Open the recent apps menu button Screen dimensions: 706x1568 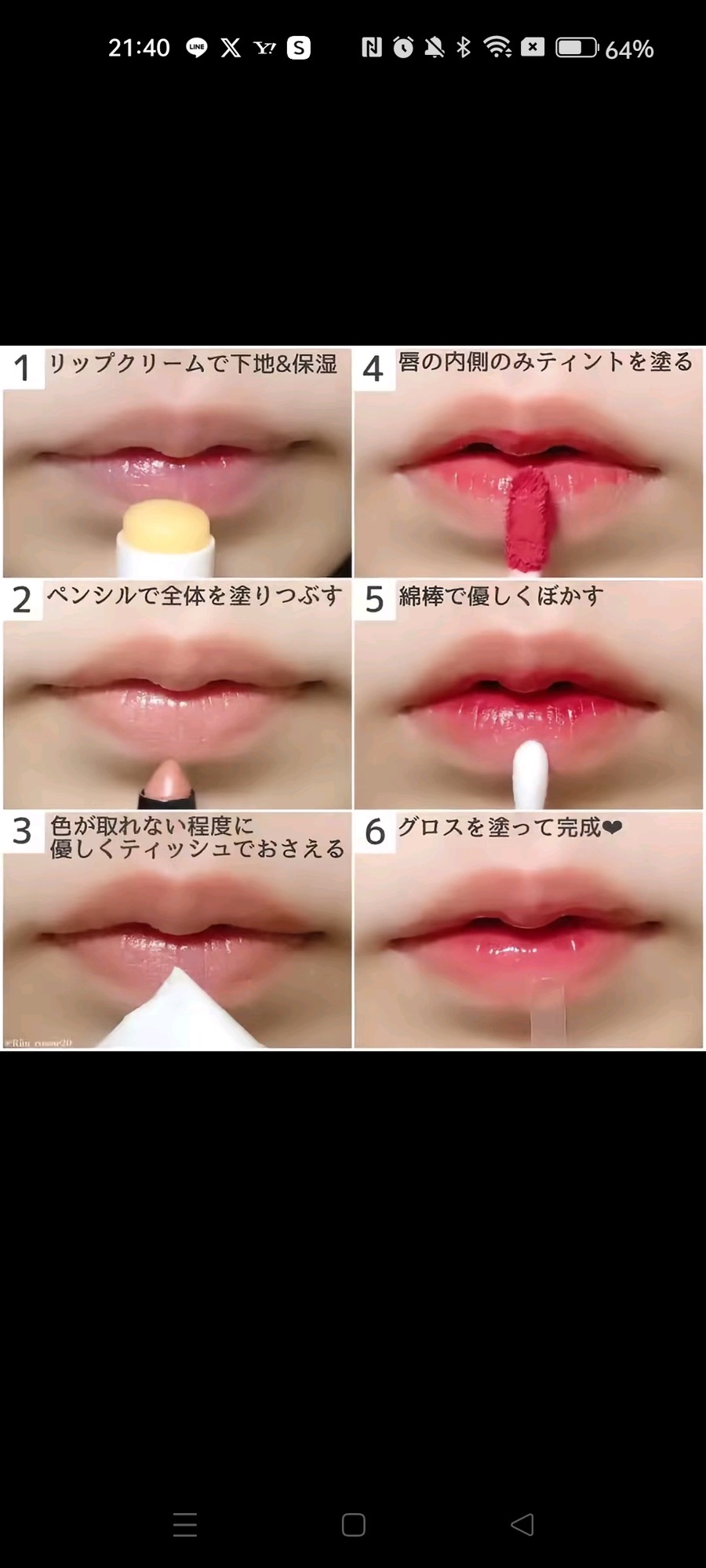point(185,1524)
